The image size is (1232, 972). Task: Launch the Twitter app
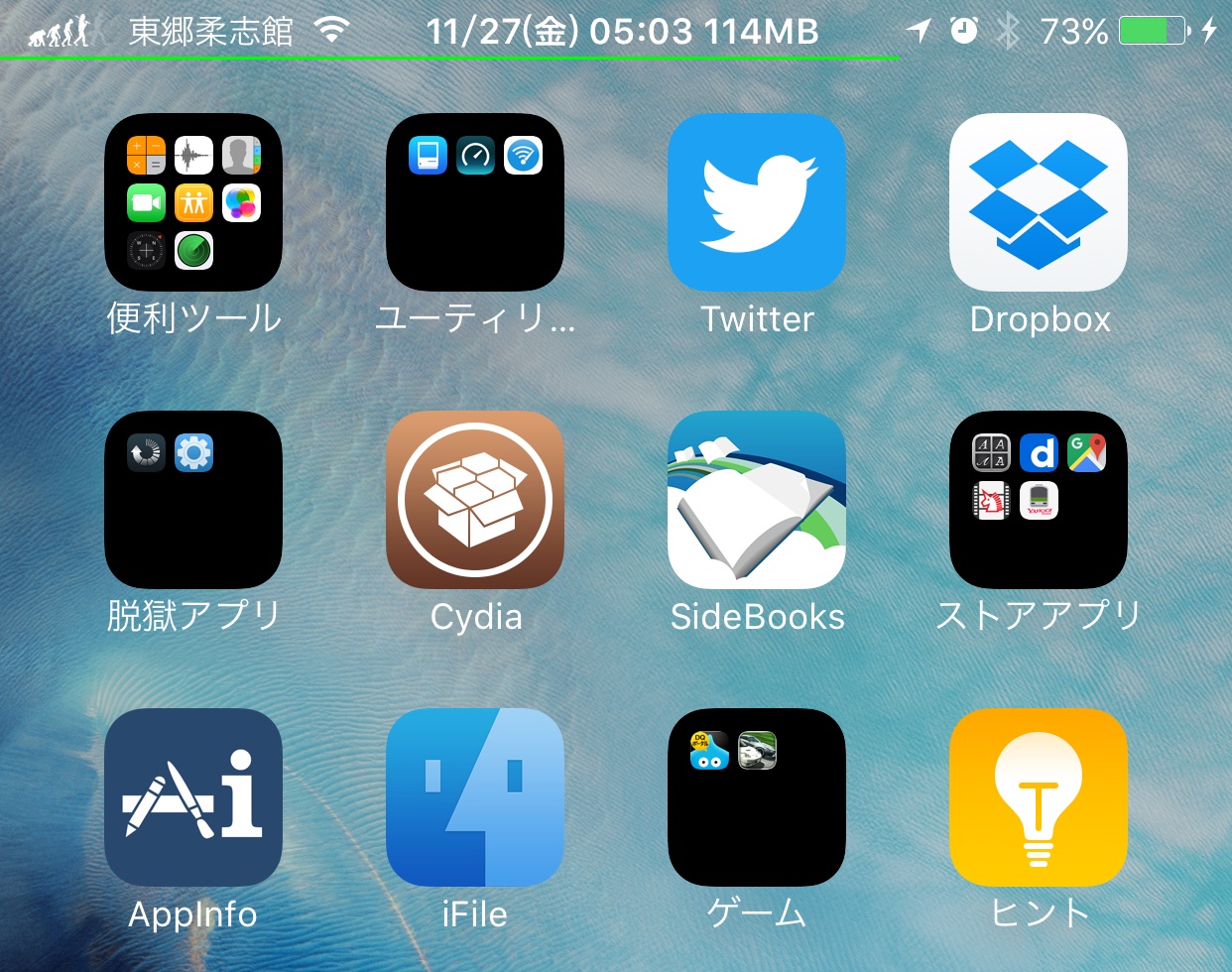tap(757, 202)
